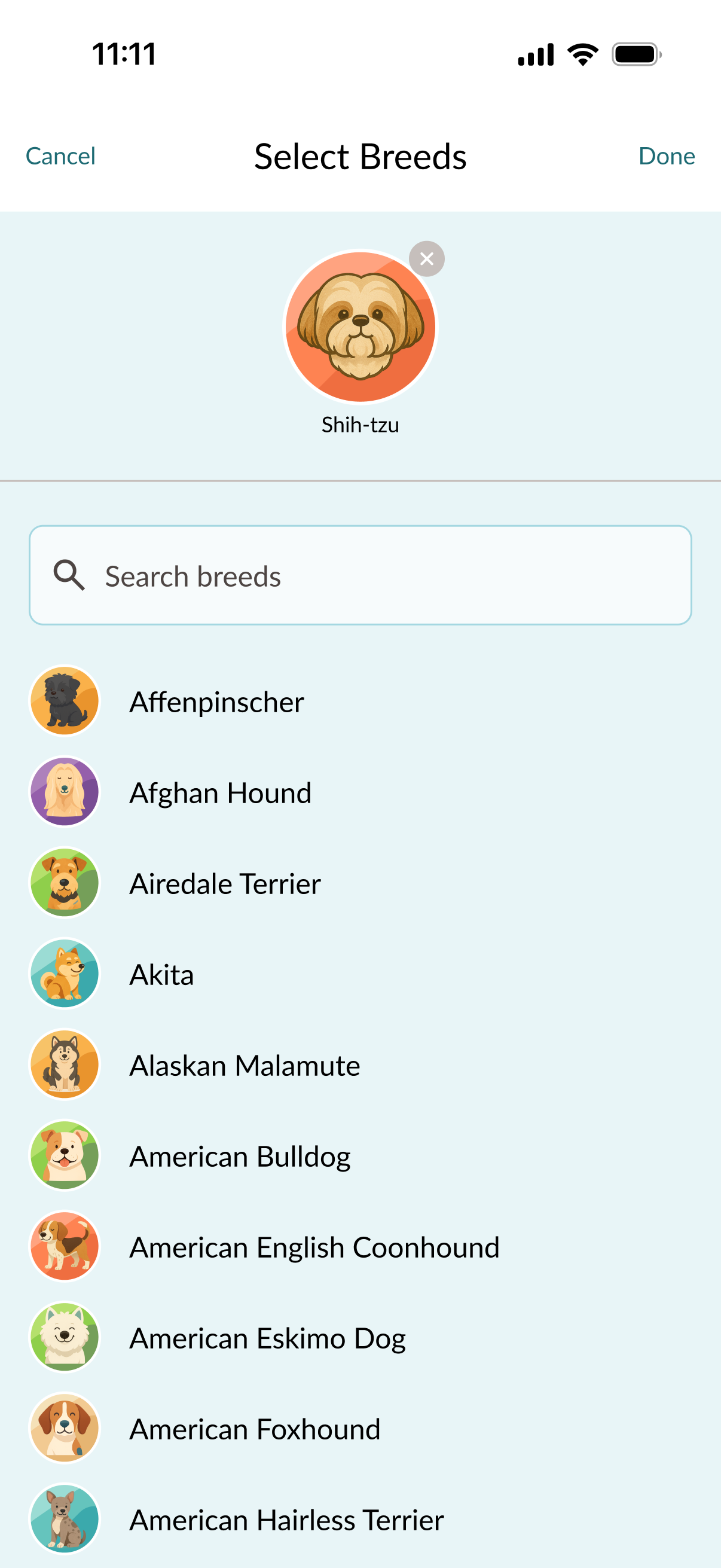The image size is (721, 1568).
Task: Tap the American Bulldog icon
Action: (64, 1155)
